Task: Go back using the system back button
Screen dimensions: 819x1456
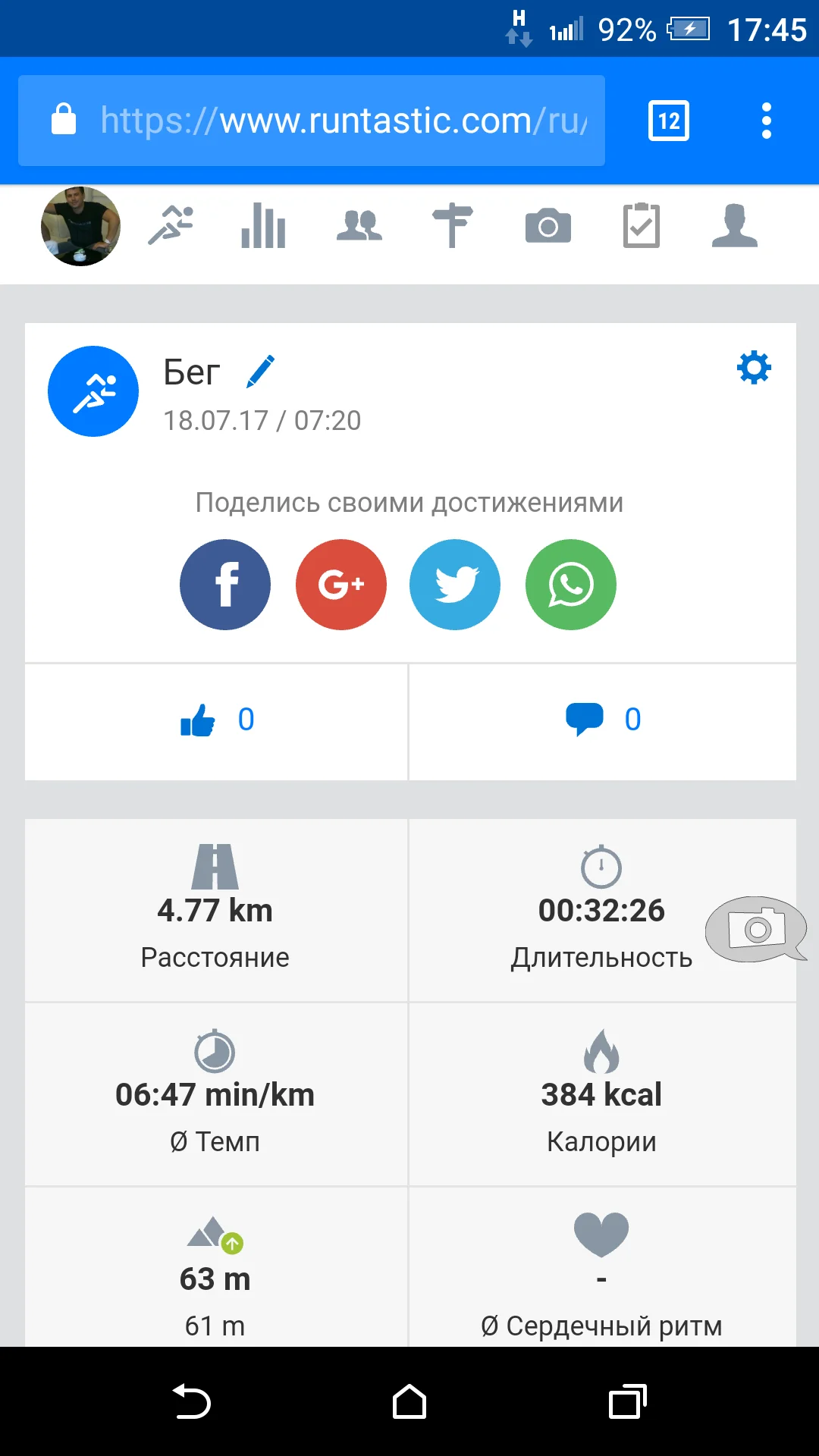Action: pos(192,1401)
